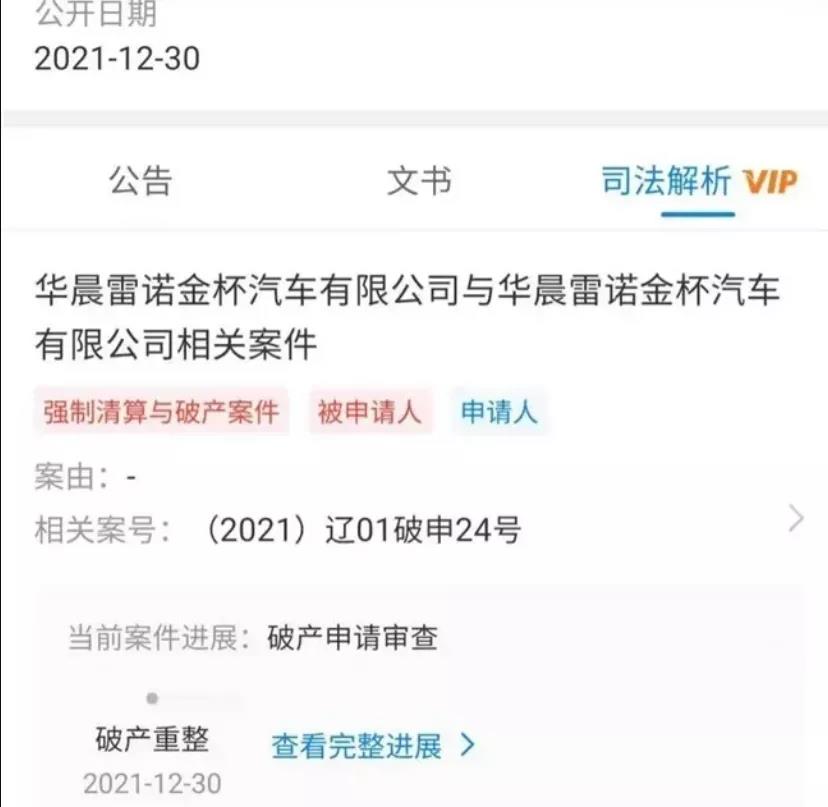Select the 司法解析 VIP tab
Image resolution: width=828 pixels, height=807 pixels.
(698, 181)
